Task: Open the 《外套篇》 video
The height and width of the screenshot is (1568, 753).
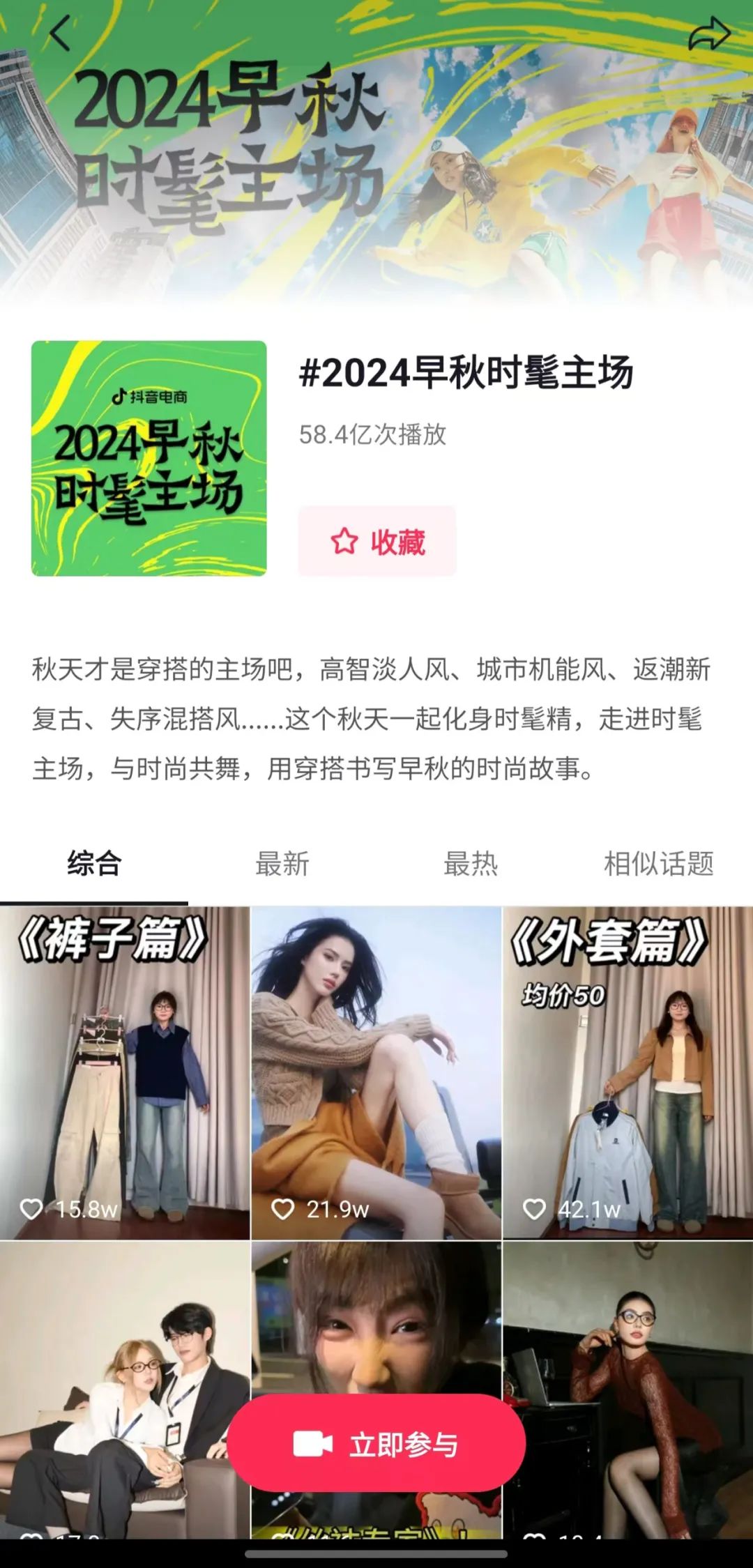Action: pos(627,1073)
